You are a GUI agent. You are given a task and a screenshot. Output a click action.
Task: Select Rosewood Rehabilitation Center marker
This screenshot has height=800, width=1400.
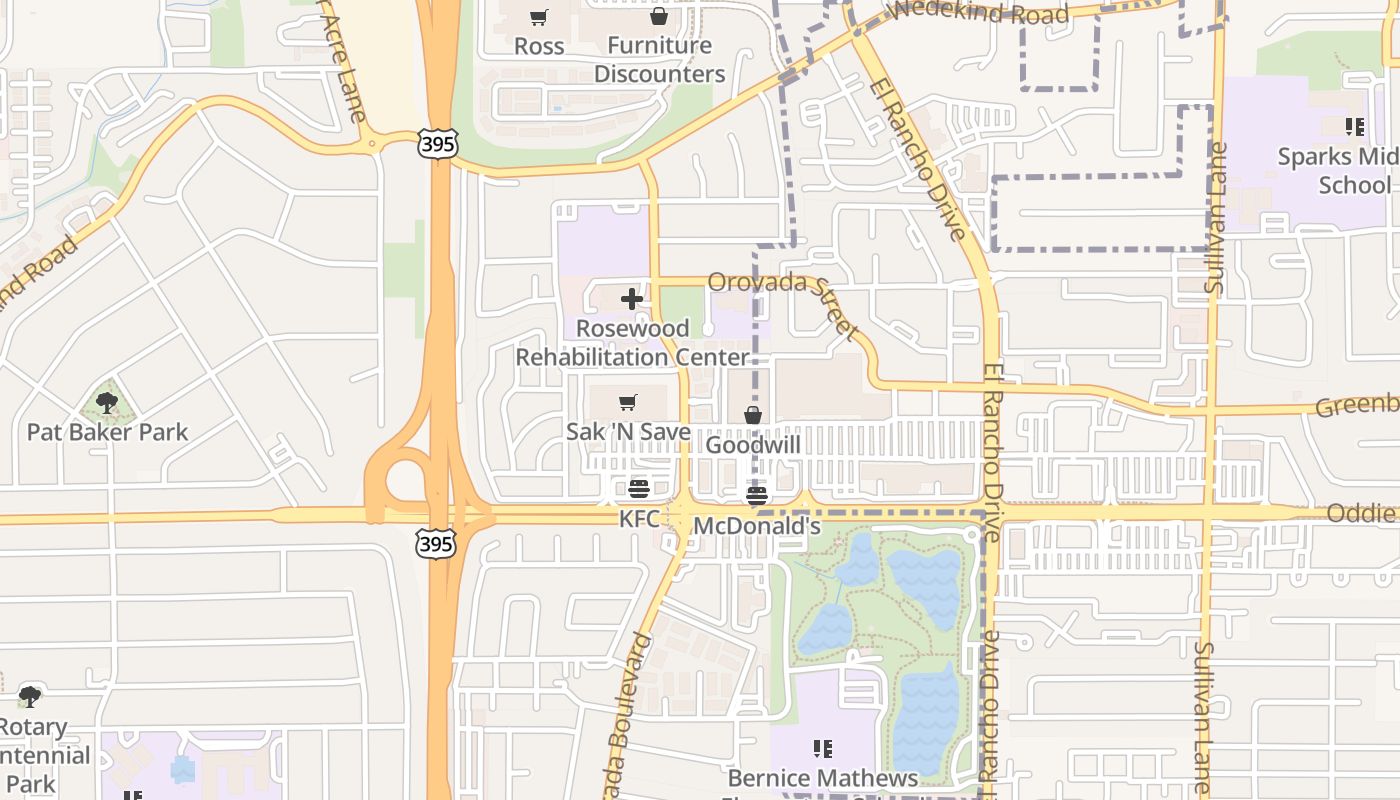pyautogui.click(x=632, y=299)
